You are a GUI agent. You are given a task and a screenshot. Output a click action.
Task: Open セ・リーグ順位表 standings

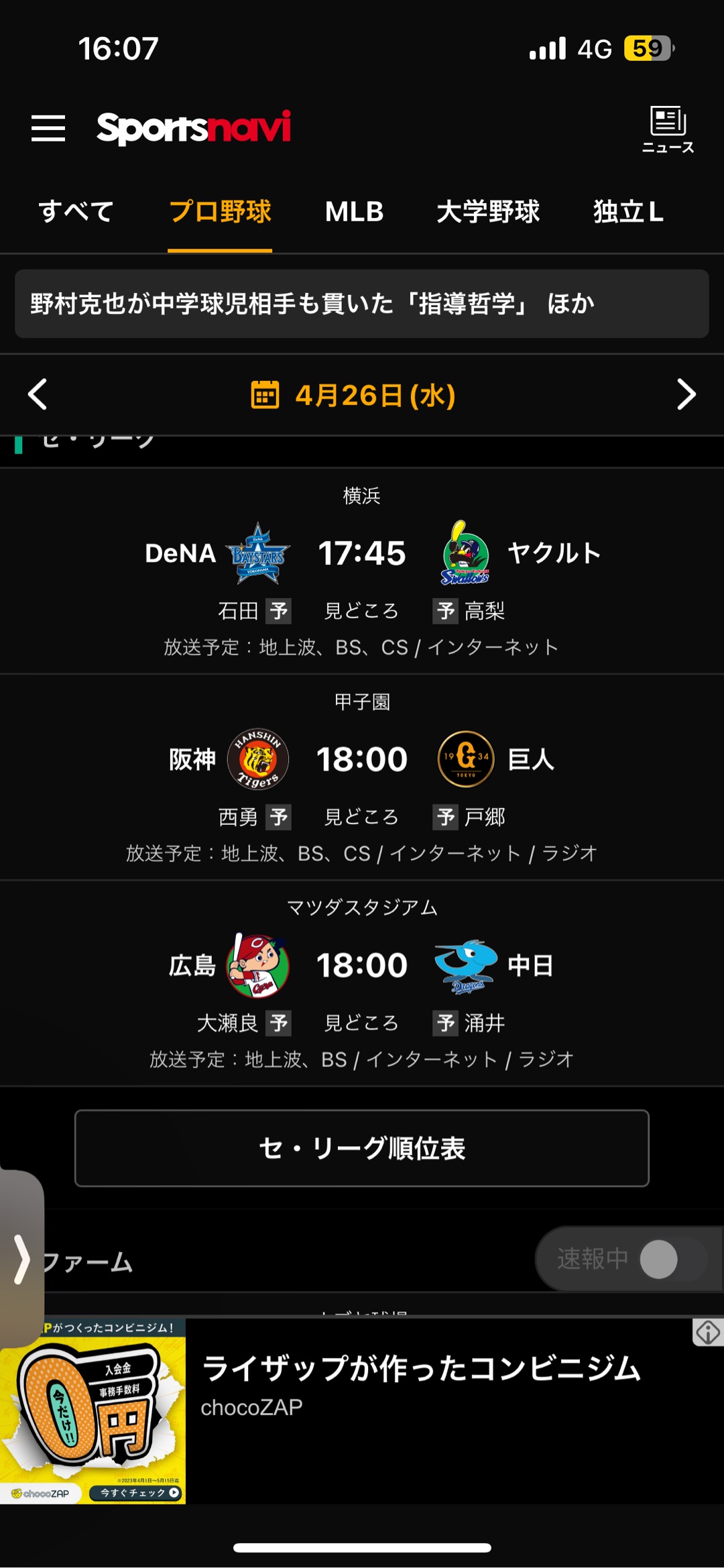click(362, 1148)
